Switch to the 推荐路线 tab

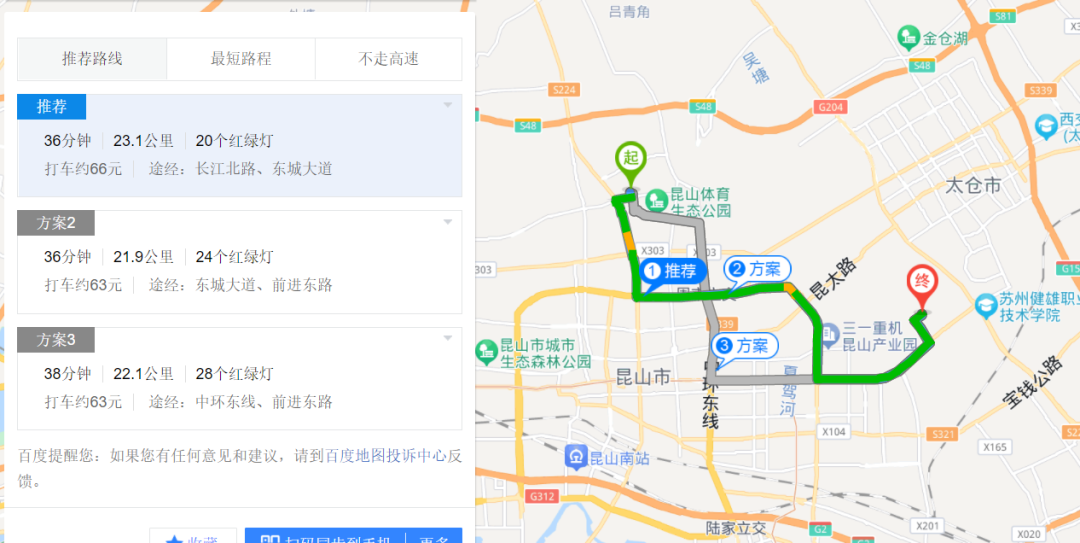coord(92,59)
